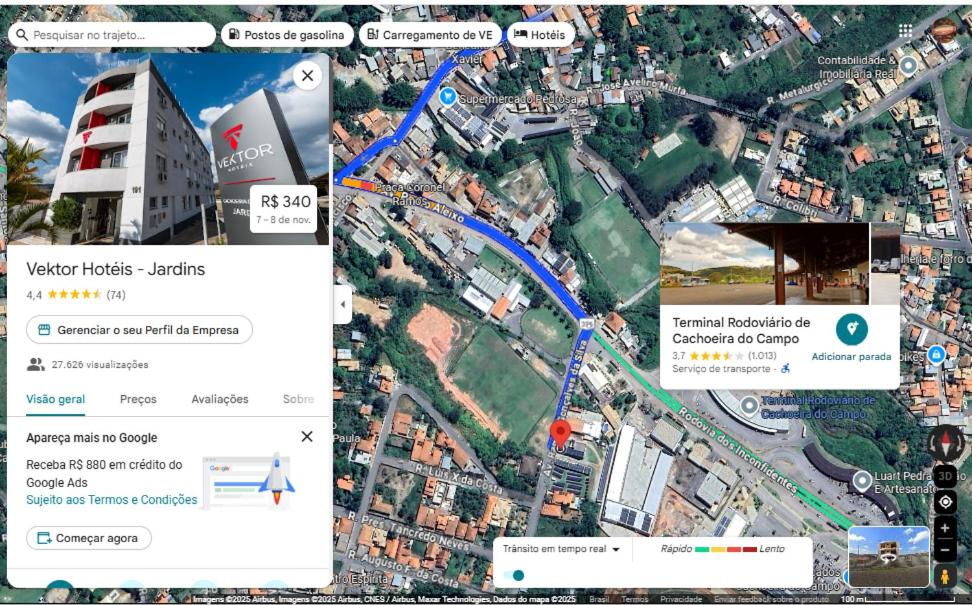Viewport: 972px width, 605px height.
Task: Open the Visão geral tab
Action: click(55, 399)
